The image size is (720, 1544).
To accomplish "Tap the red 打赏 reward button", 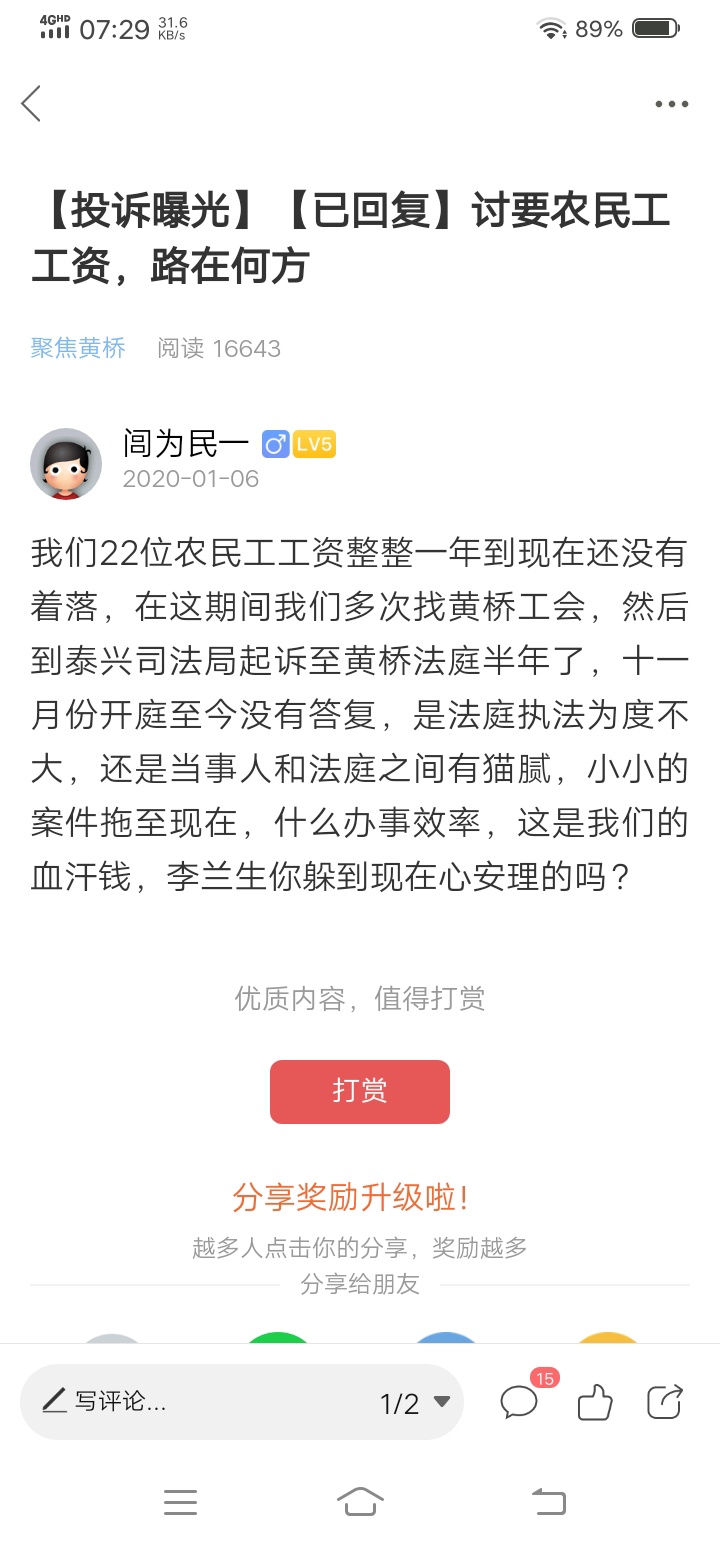I will (x=359, y=1091).
